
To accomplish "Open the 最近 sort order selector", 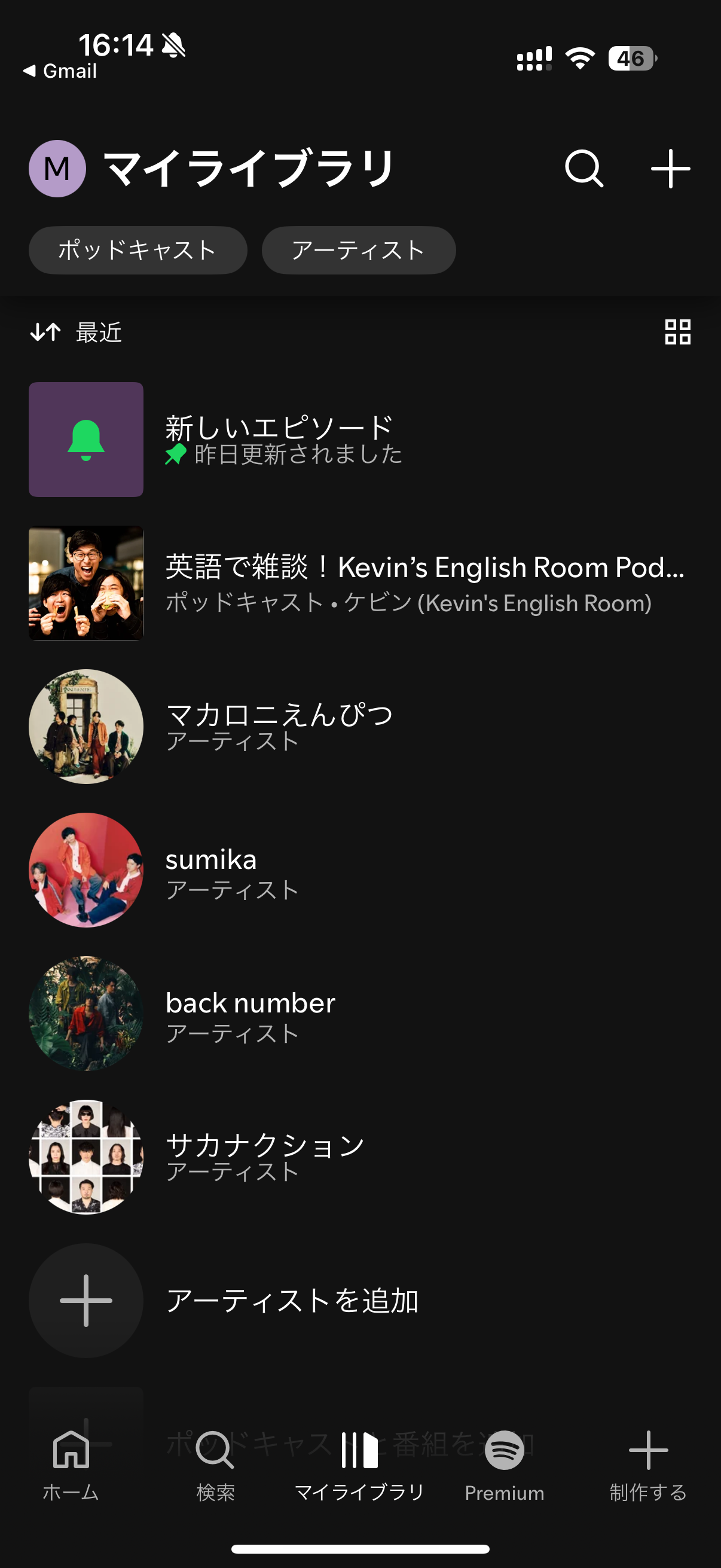I will click(97, 333).
